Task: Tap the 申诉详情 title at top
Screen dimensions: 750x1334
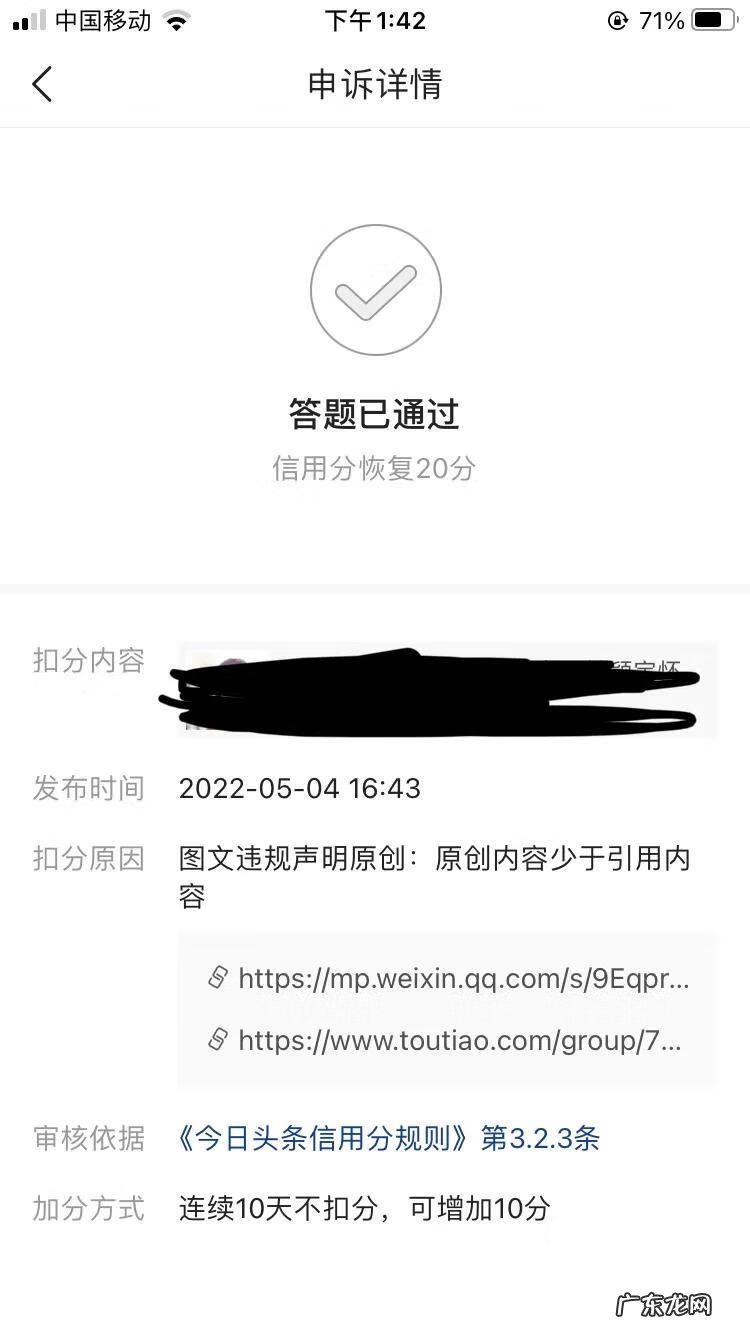Action: [375, 85]
